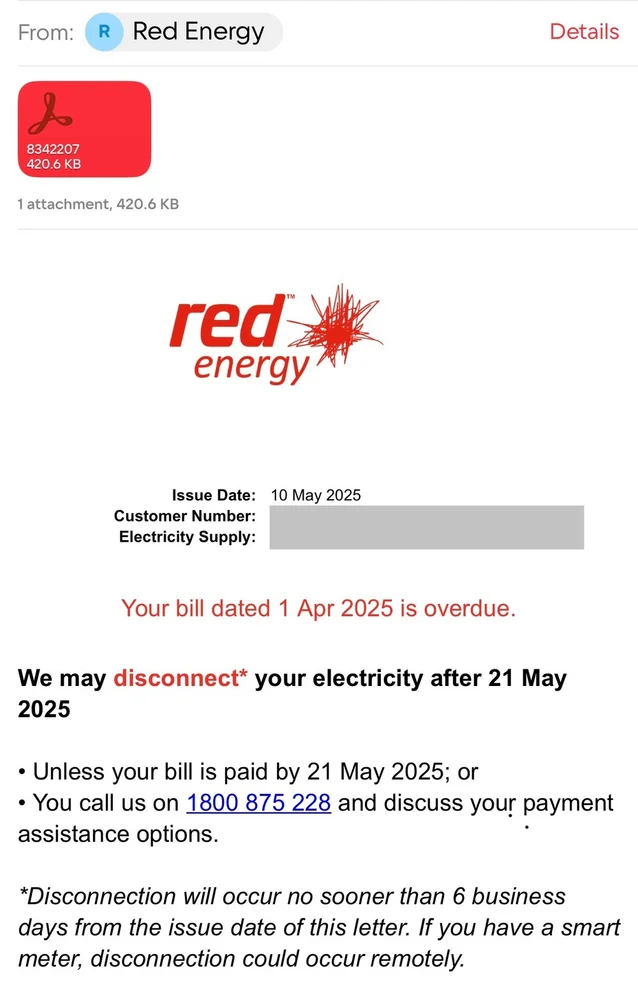This screenshot has height=1000, width=638.
Task: Show the email Details
Action: 584,32
